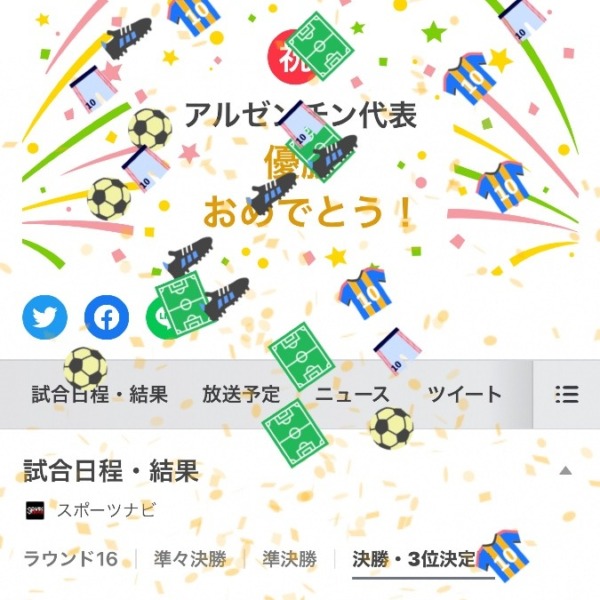Jump to 試合日程・結果 section
The width and height of the screenshot is (600, 600).
[99, 394]
